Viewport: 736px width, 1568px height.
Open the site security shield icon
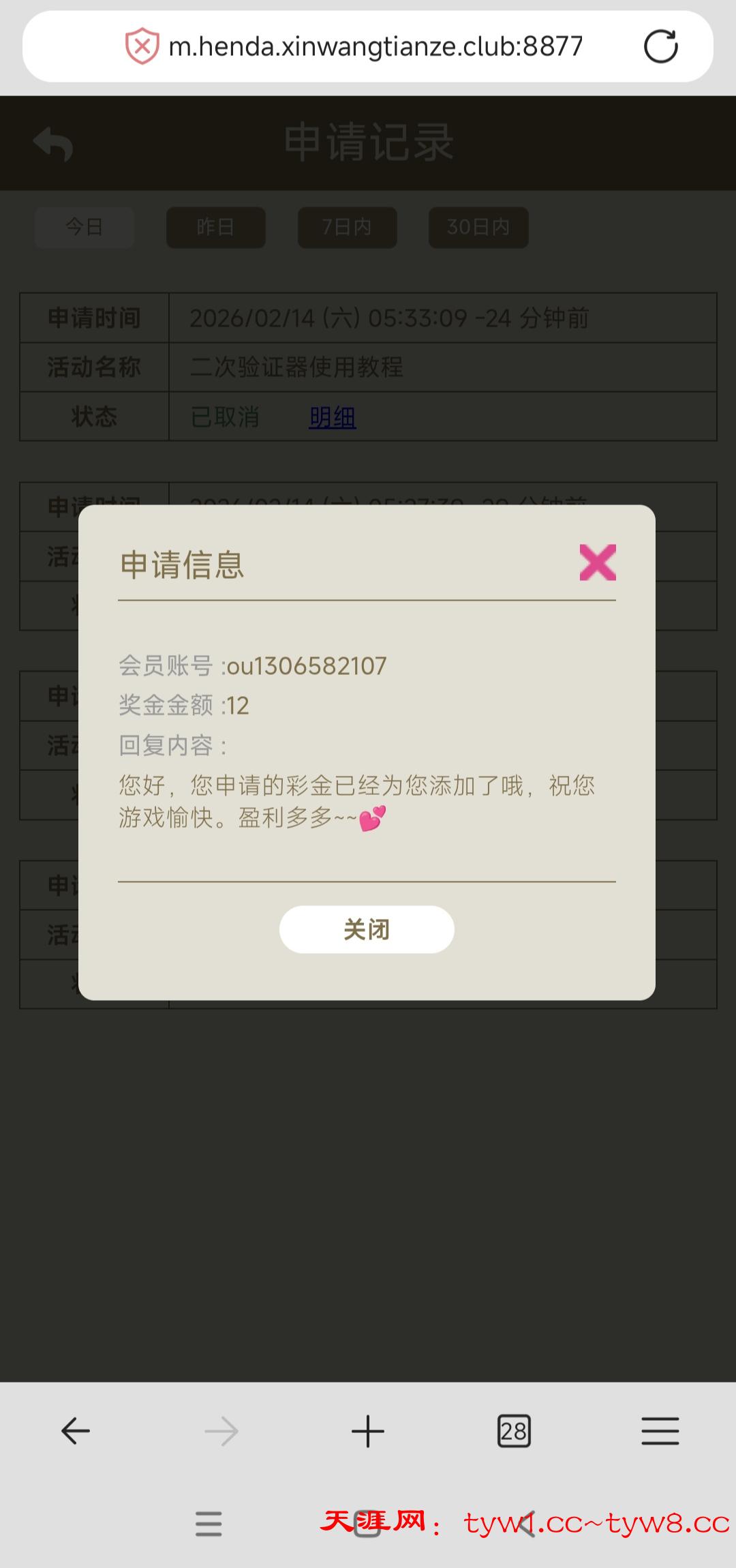tap(142, 46)
